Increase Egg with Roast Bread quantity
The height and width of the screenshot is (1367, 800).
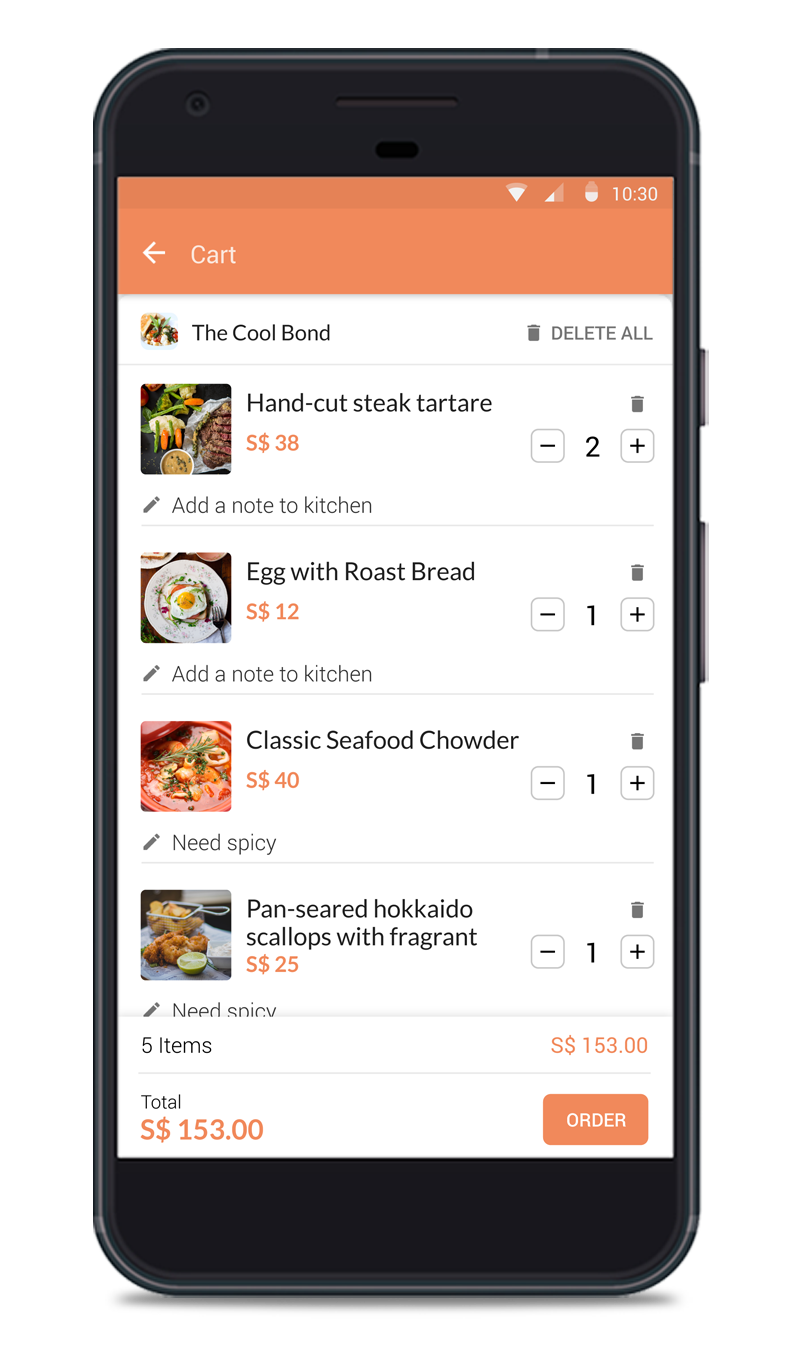click(637, 615)
